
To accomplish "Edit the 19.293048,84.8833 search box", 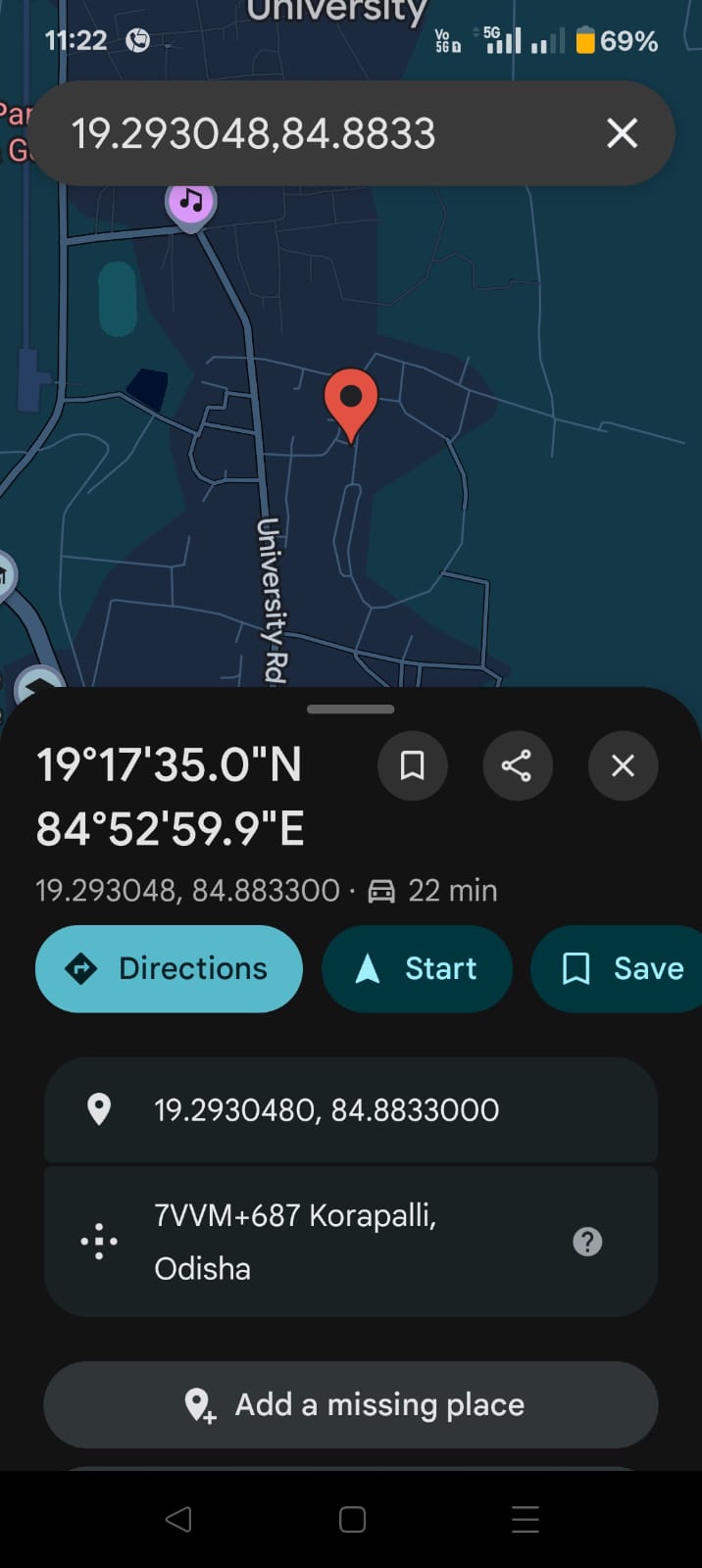I will 294,133.
